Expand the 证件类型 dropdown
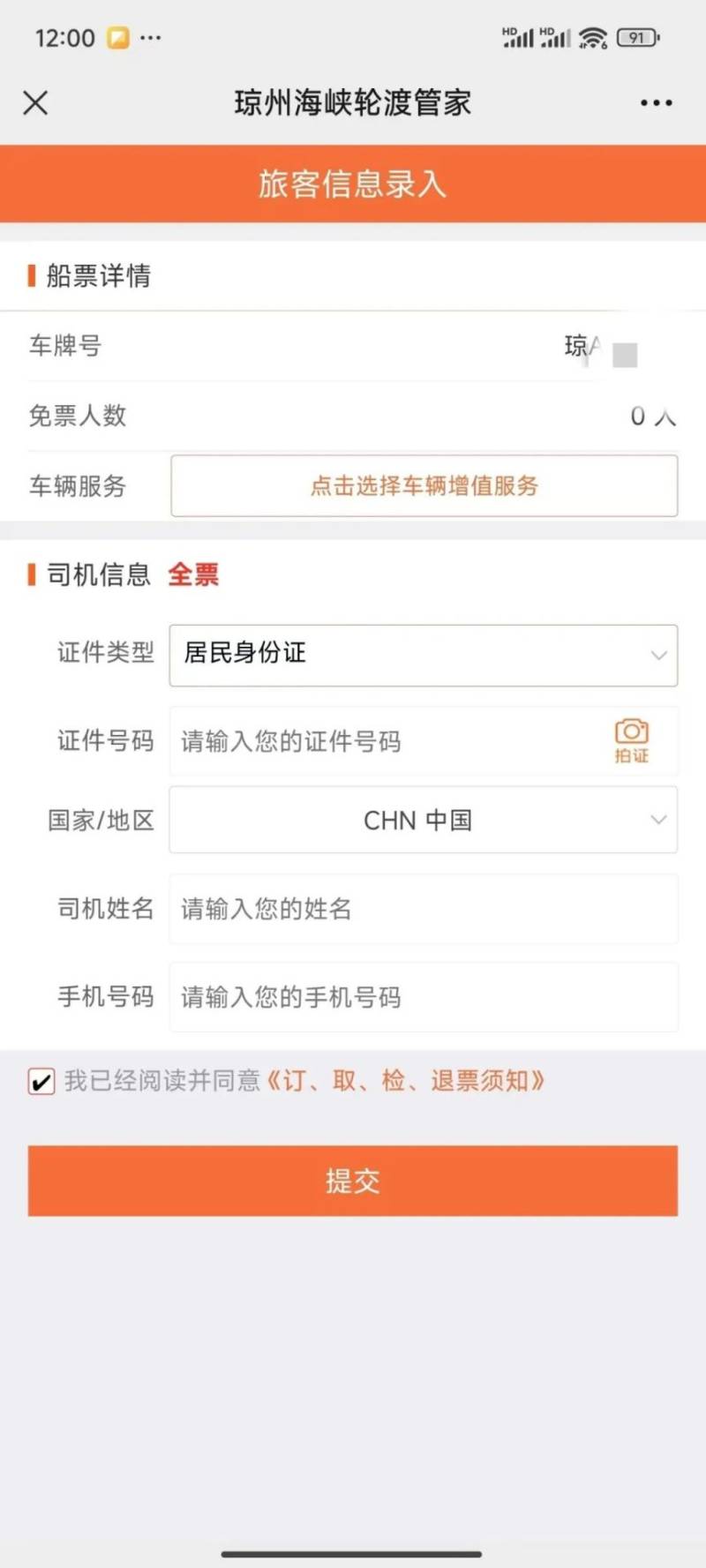Viewport: 706px width, 1568px height. tap(424, 655)
